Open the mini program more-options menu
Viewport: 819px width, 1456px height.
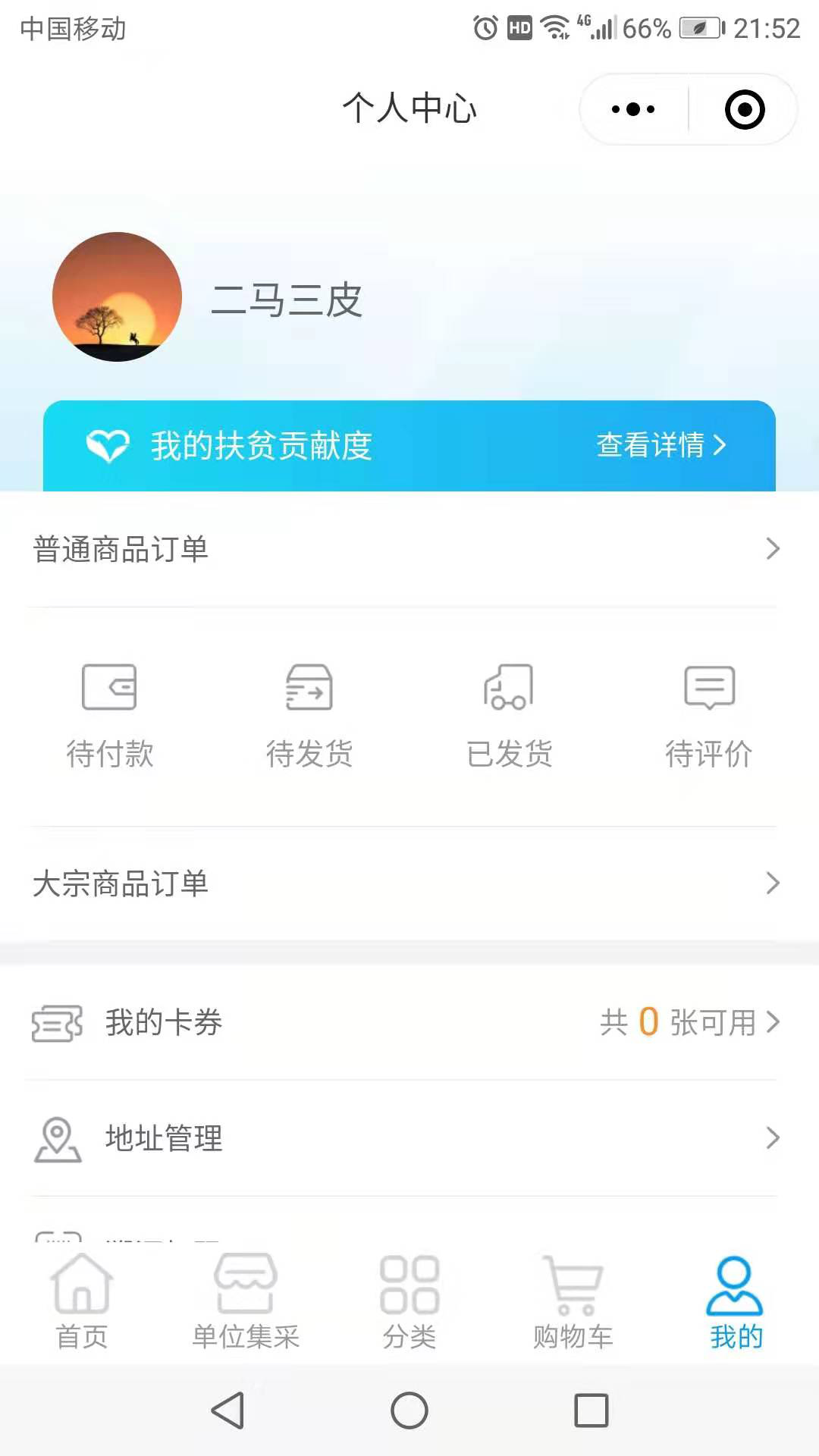coord(633,109)
